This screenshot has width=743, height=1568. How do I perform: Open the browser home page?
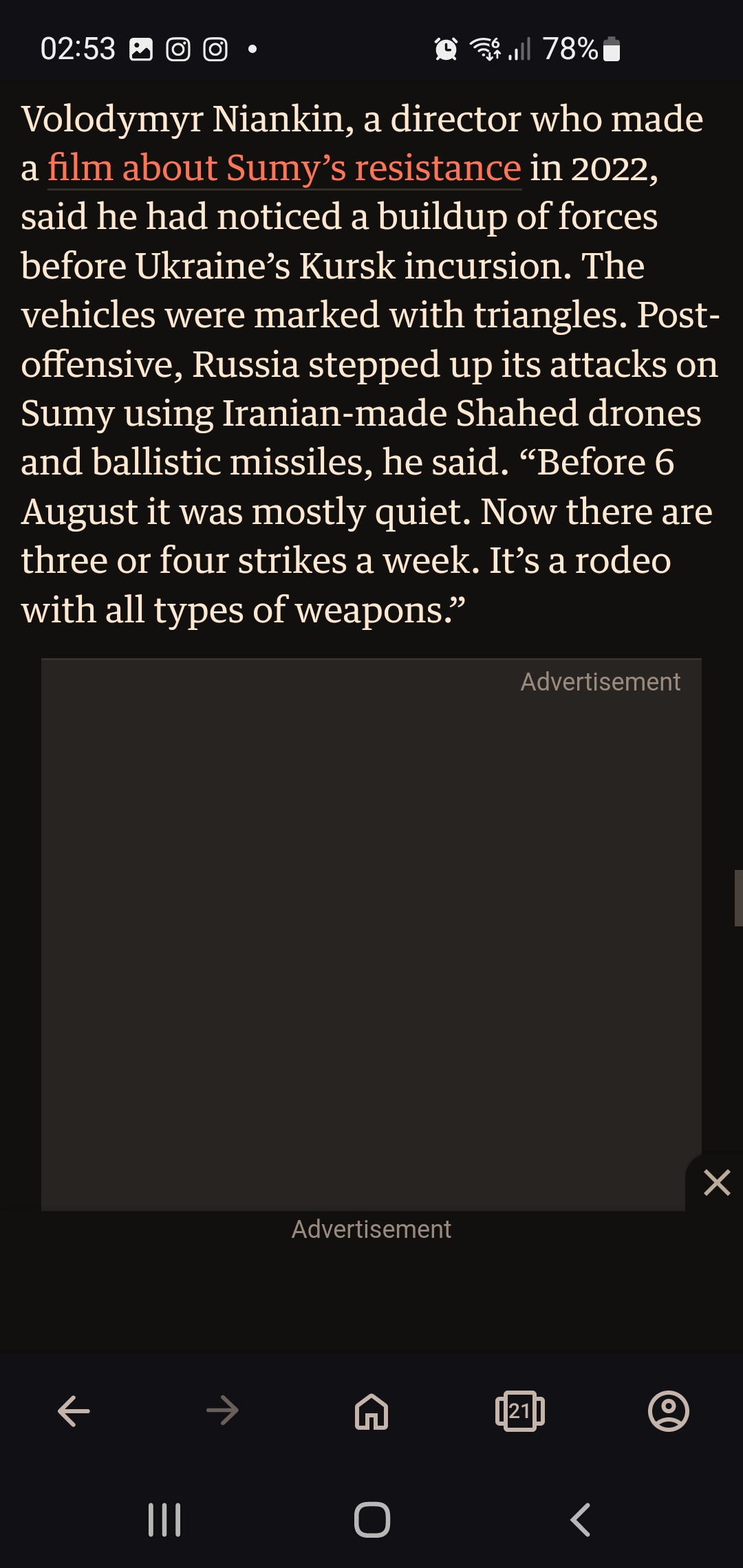pyautogui.click(x=371, y=1411)
